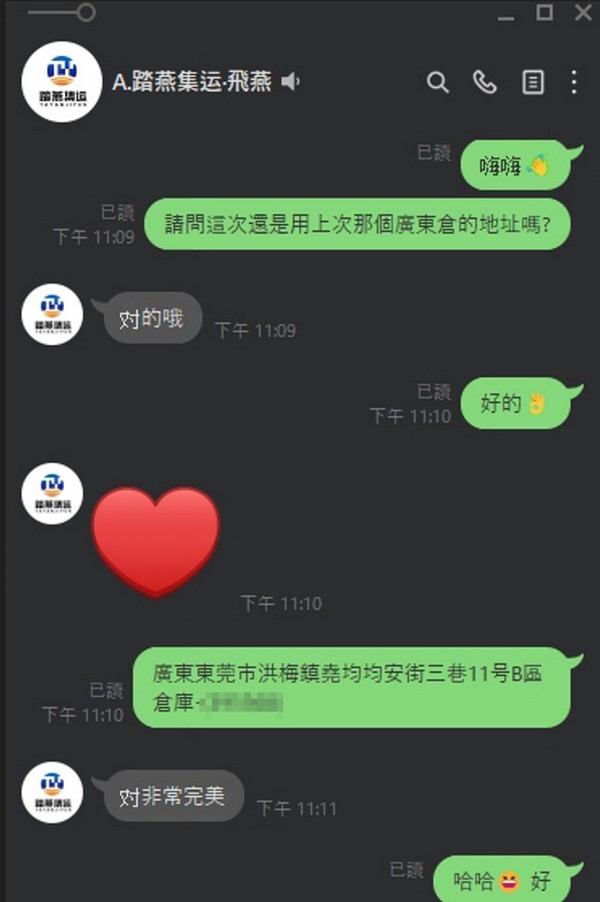This screenshot has width=600, height=902.
Task: Open the chat notes icon
Action: 533,82
